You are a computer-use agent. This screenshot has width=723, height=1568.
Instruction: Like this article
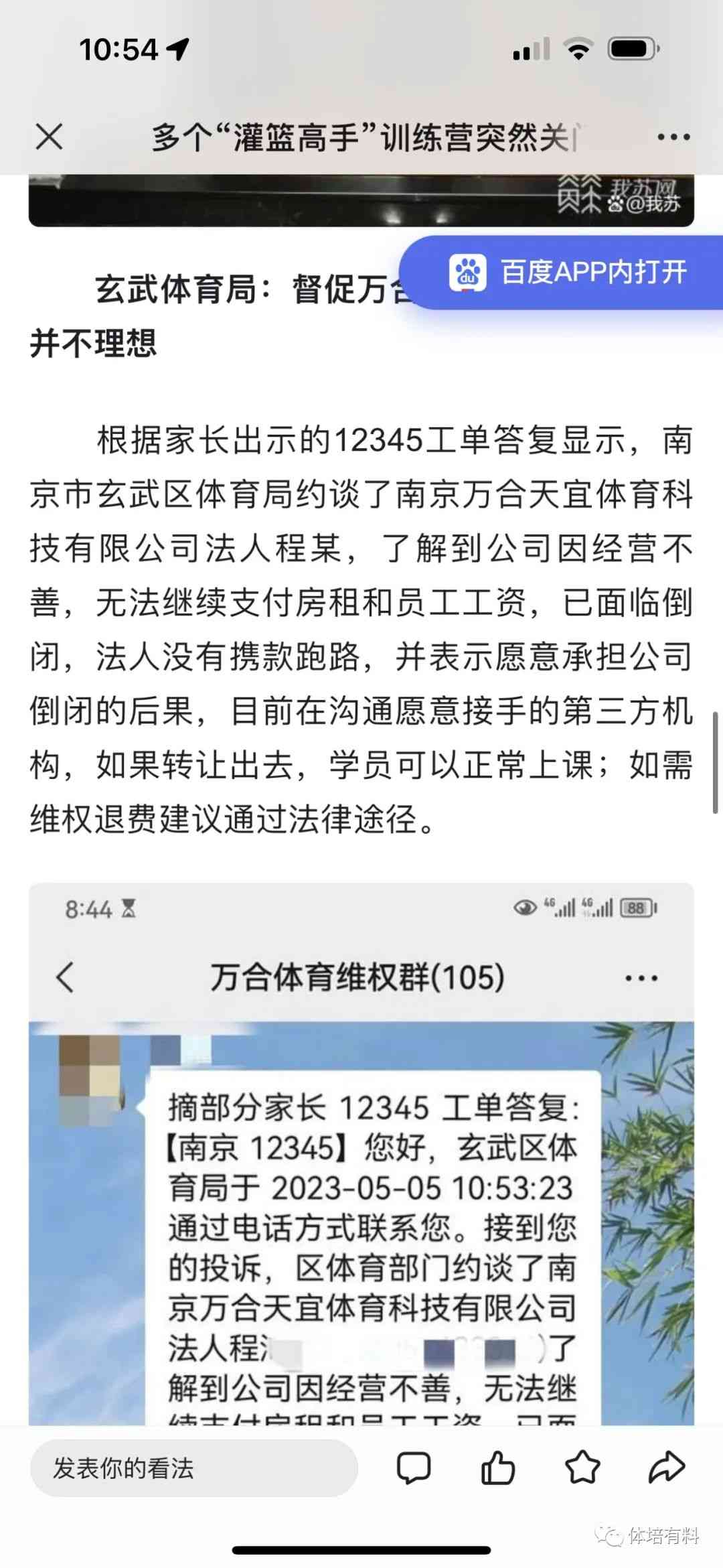pos(498,1468)
